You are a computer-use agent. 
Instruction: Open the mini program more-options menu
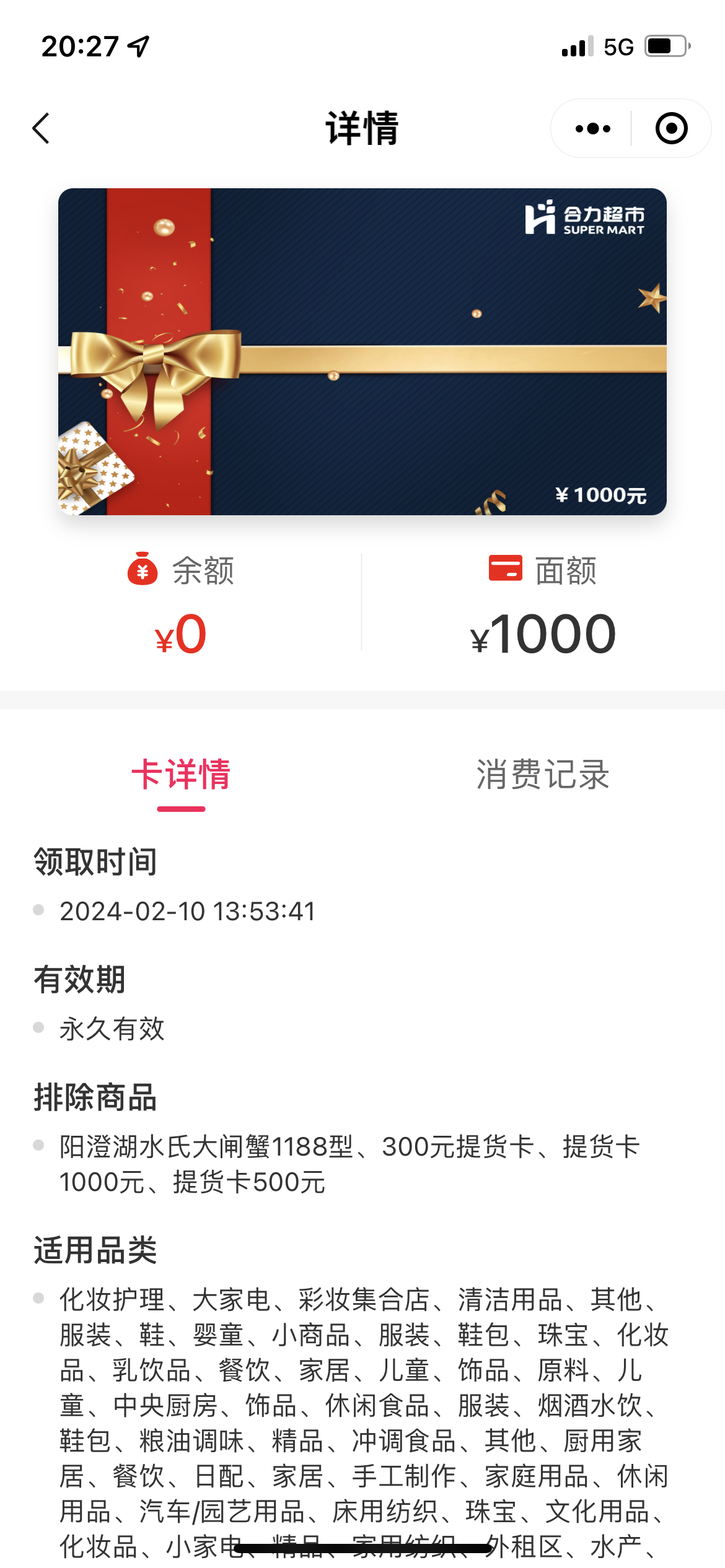click(592, 128)
